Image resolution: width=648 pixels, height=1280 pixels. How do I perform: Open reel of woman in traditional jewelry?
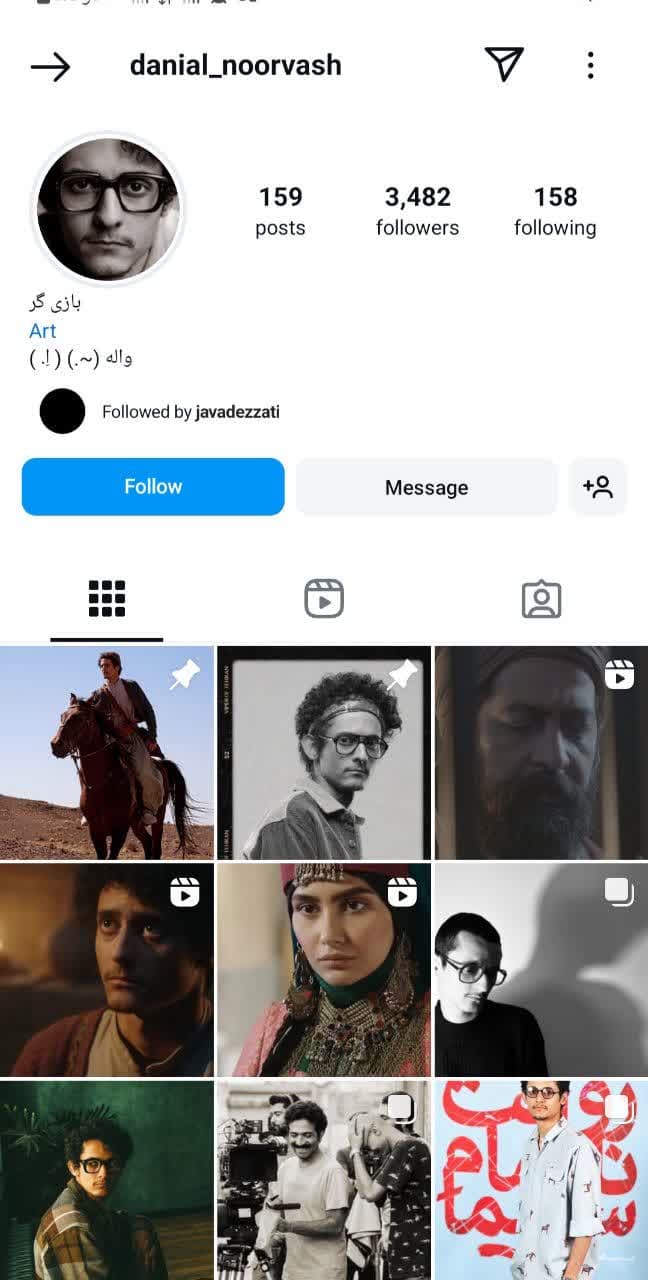[324, 971]
